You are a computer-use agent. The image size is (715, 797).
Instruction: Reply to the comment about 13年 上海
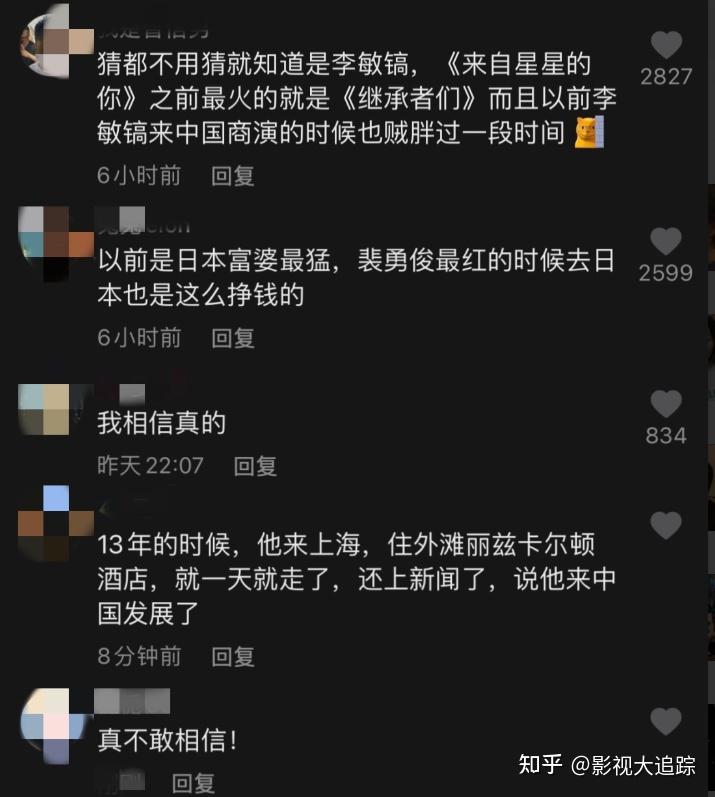pos(233,657)
